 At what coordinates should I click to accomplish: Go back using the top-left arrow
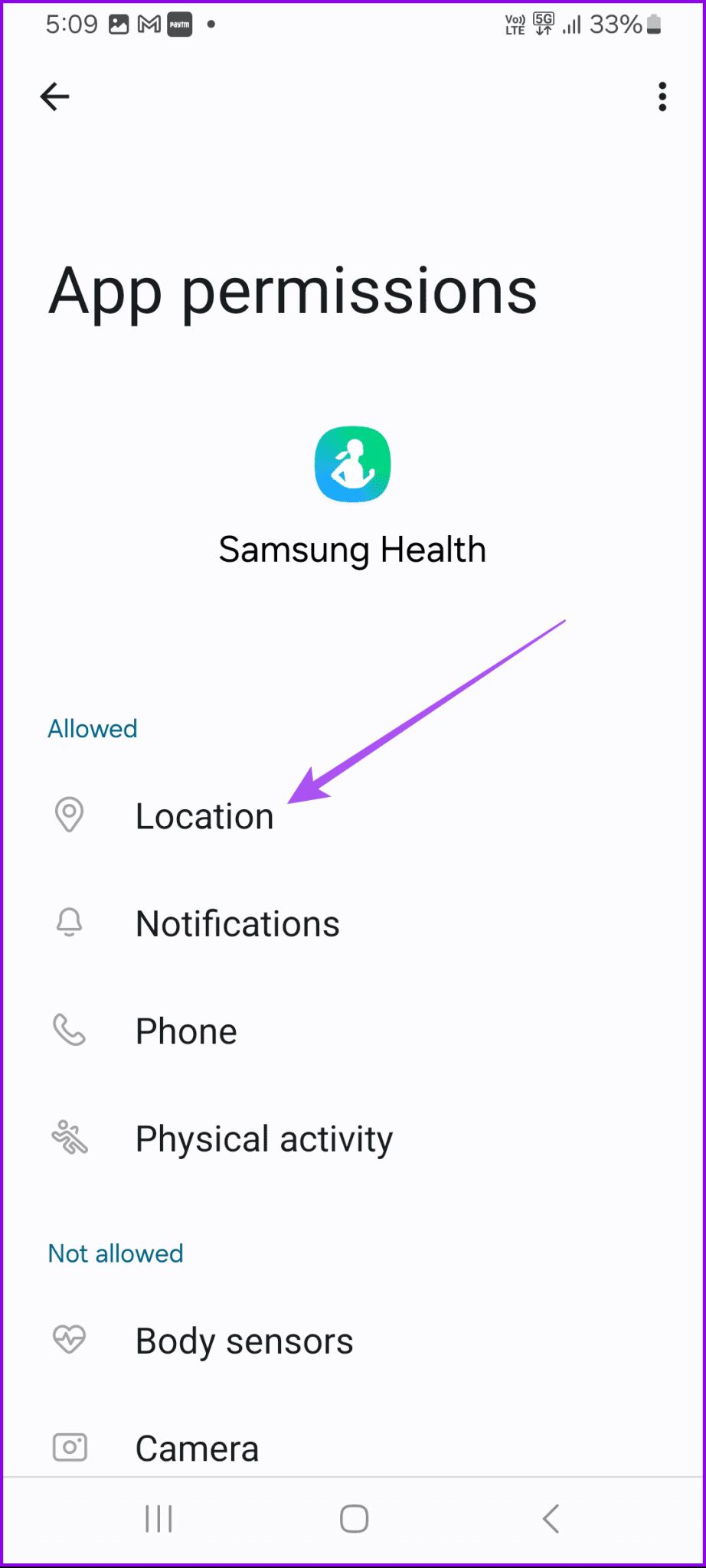click(54, 96)
